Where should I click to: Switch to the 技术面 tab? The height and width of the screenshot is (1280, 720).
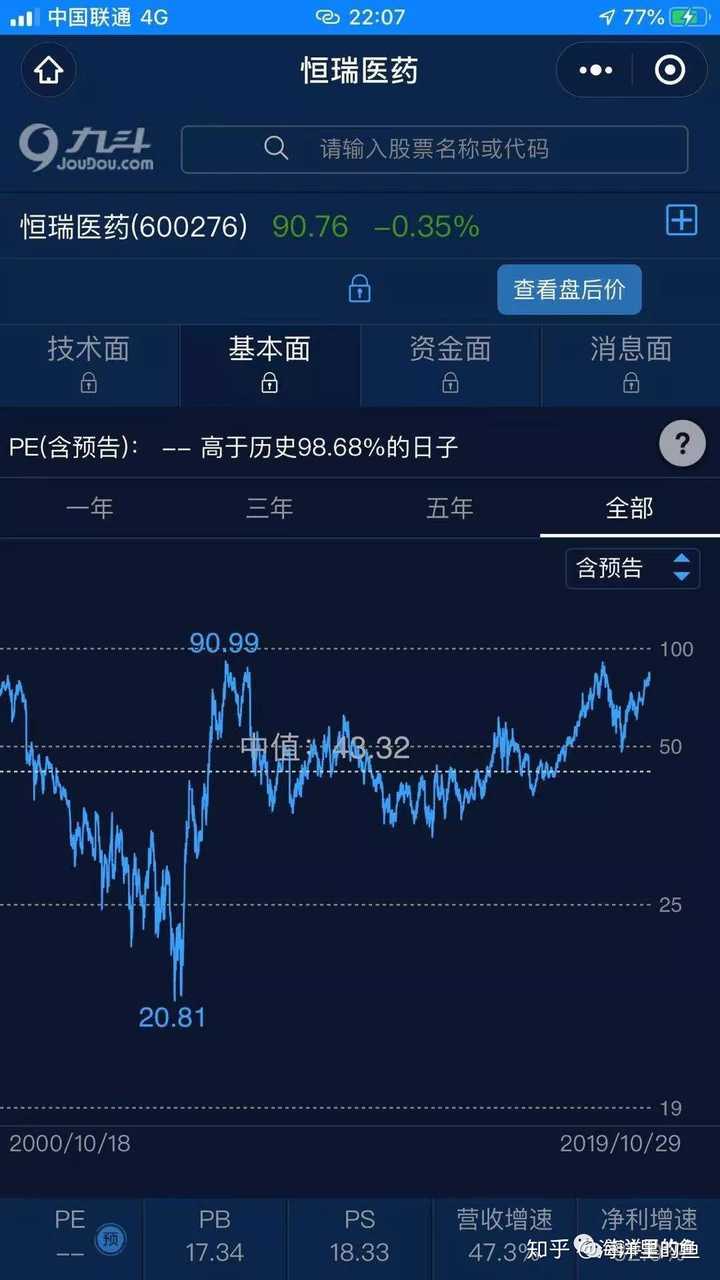point(90,351)
